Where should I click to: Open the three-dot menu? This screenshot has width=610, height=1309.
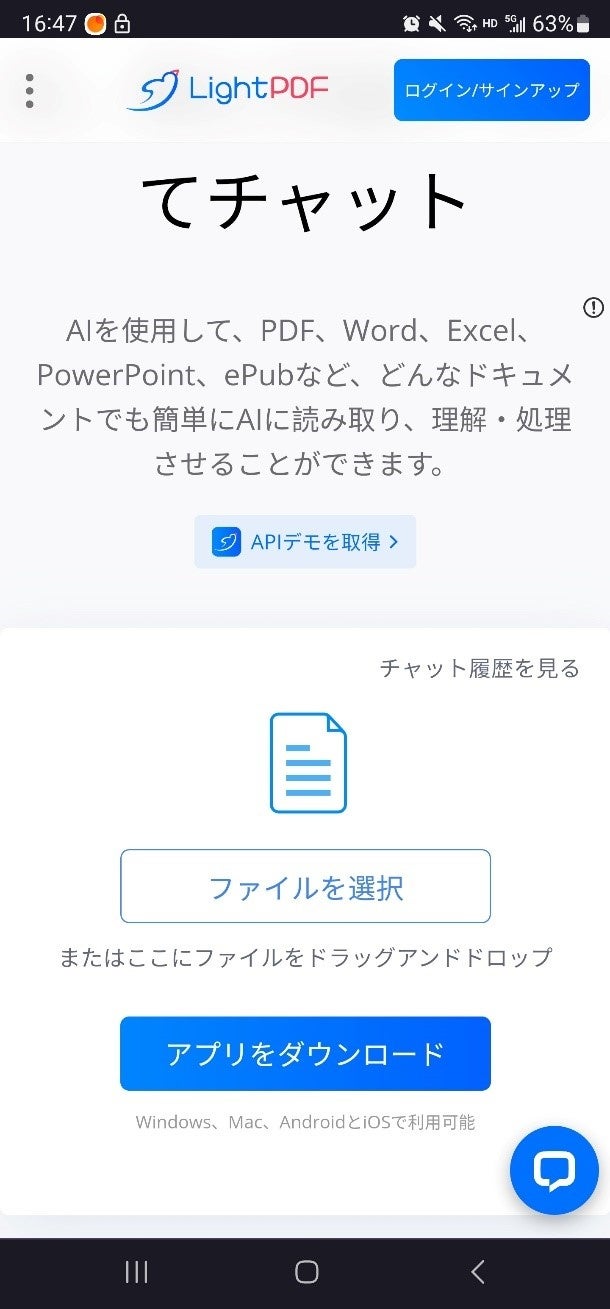[30, 91]
